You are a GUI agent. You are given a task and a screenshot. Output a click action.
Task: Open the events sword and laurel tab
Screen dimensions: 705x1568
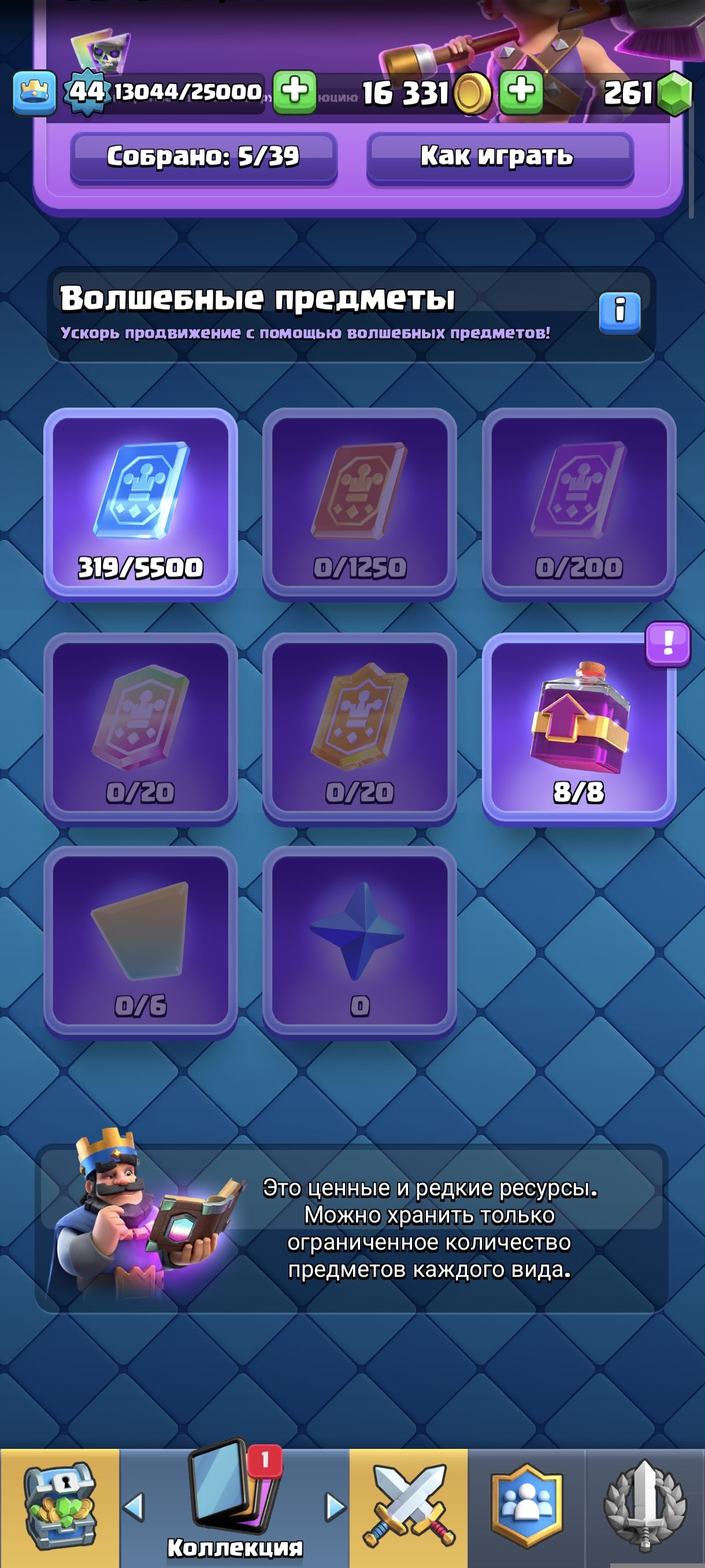pos(645,1507)
